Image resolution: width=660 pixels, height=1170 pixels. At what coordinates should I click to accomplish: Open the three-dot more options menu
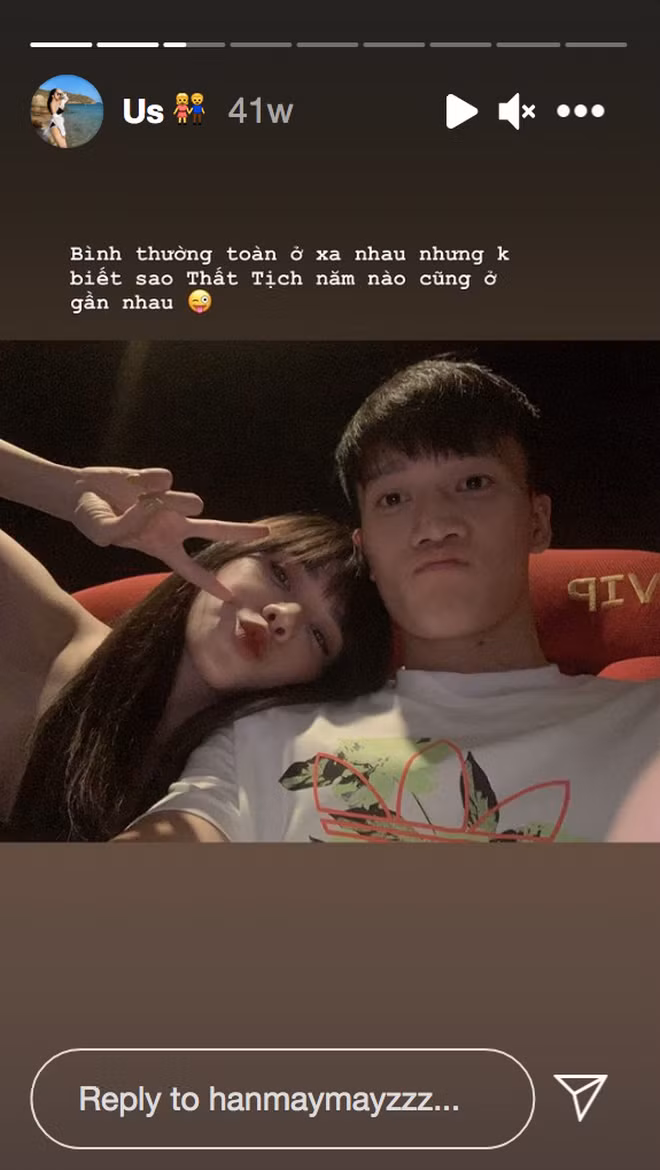(581, 111)
